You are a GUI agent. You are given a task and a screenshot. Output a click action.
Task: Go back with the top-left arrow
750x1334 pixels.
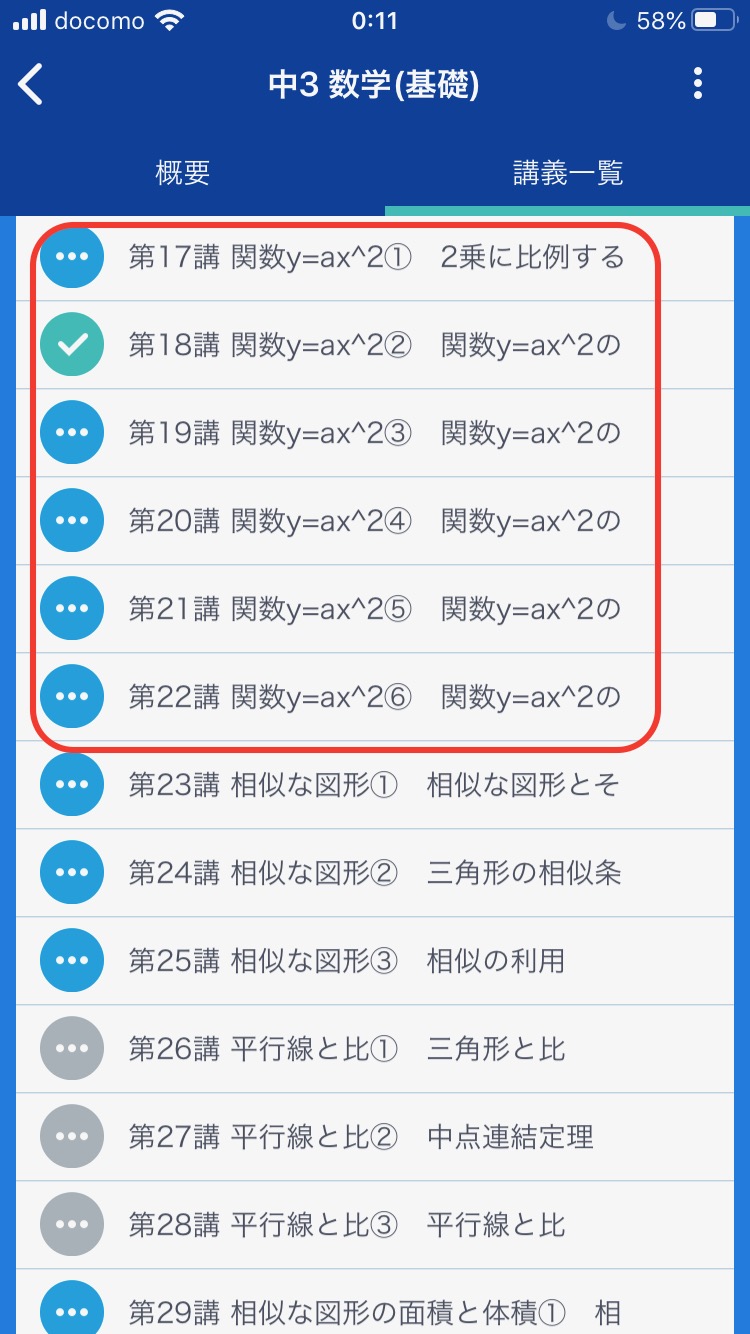click(x=32, y=85)
